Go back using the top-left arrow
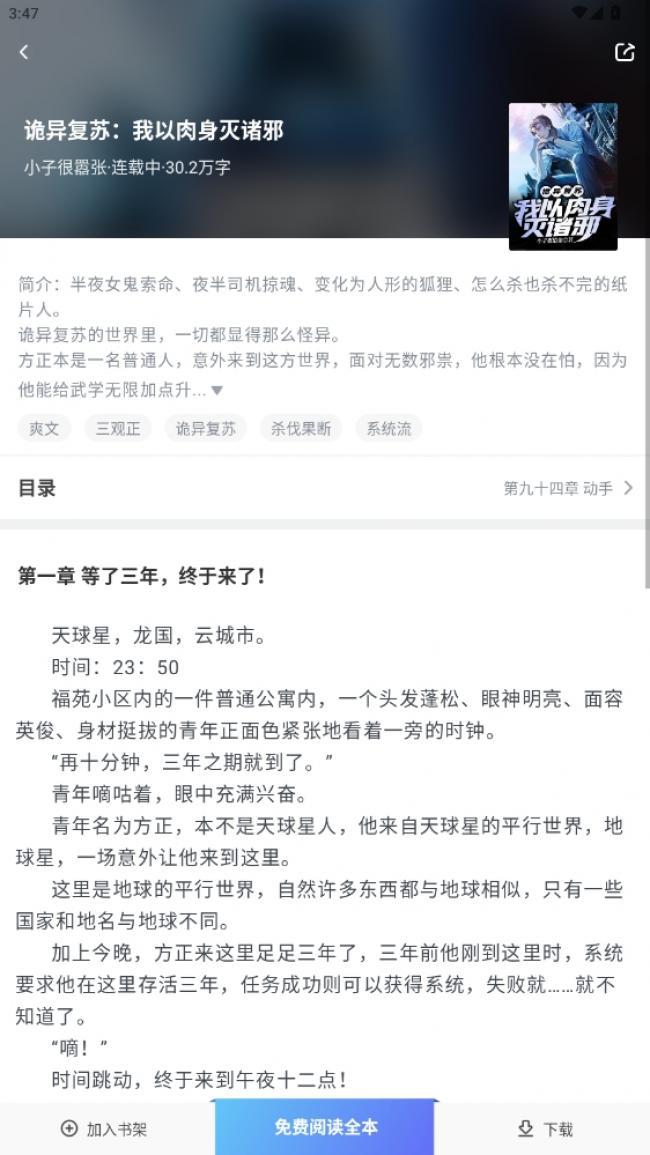 click(24, 52)
